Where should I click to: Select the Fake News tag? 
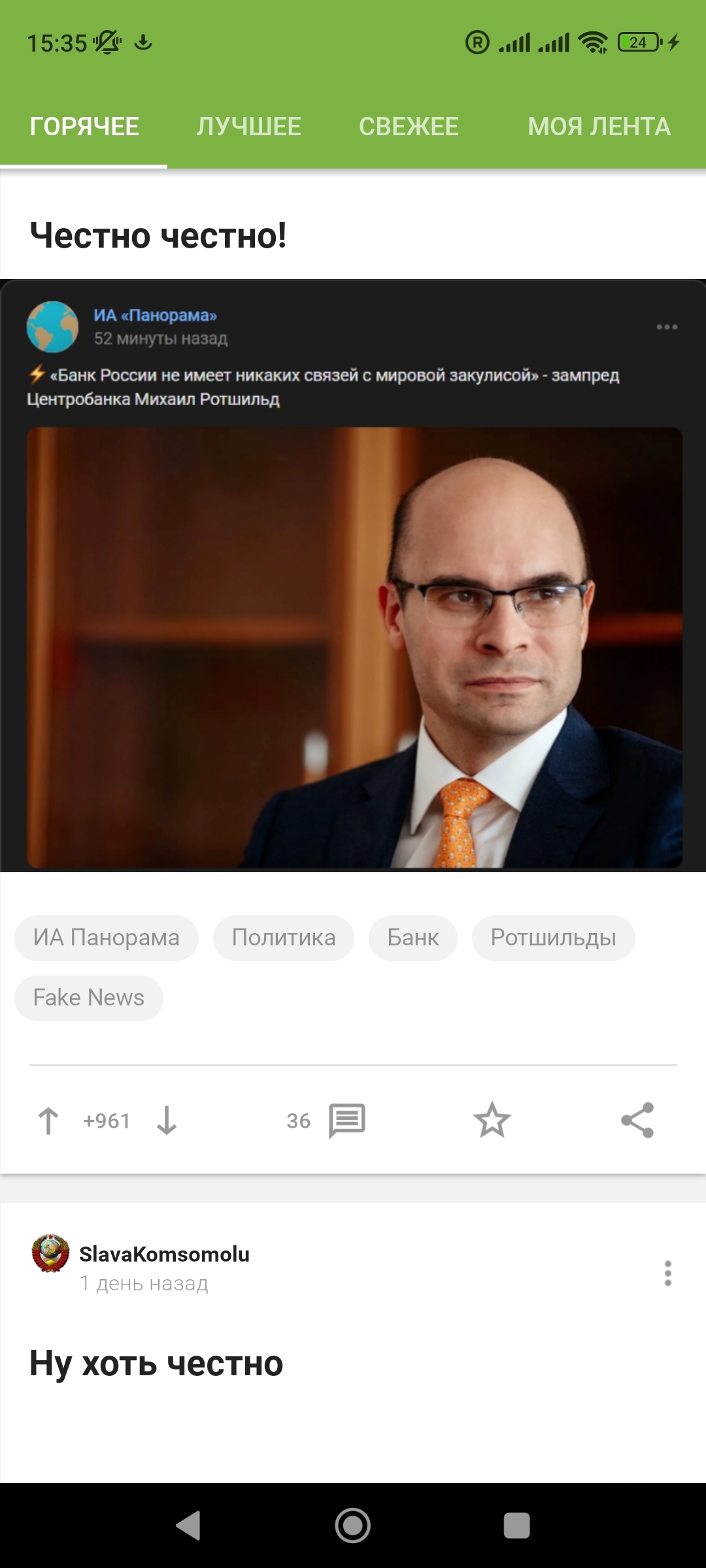point(89,998)
